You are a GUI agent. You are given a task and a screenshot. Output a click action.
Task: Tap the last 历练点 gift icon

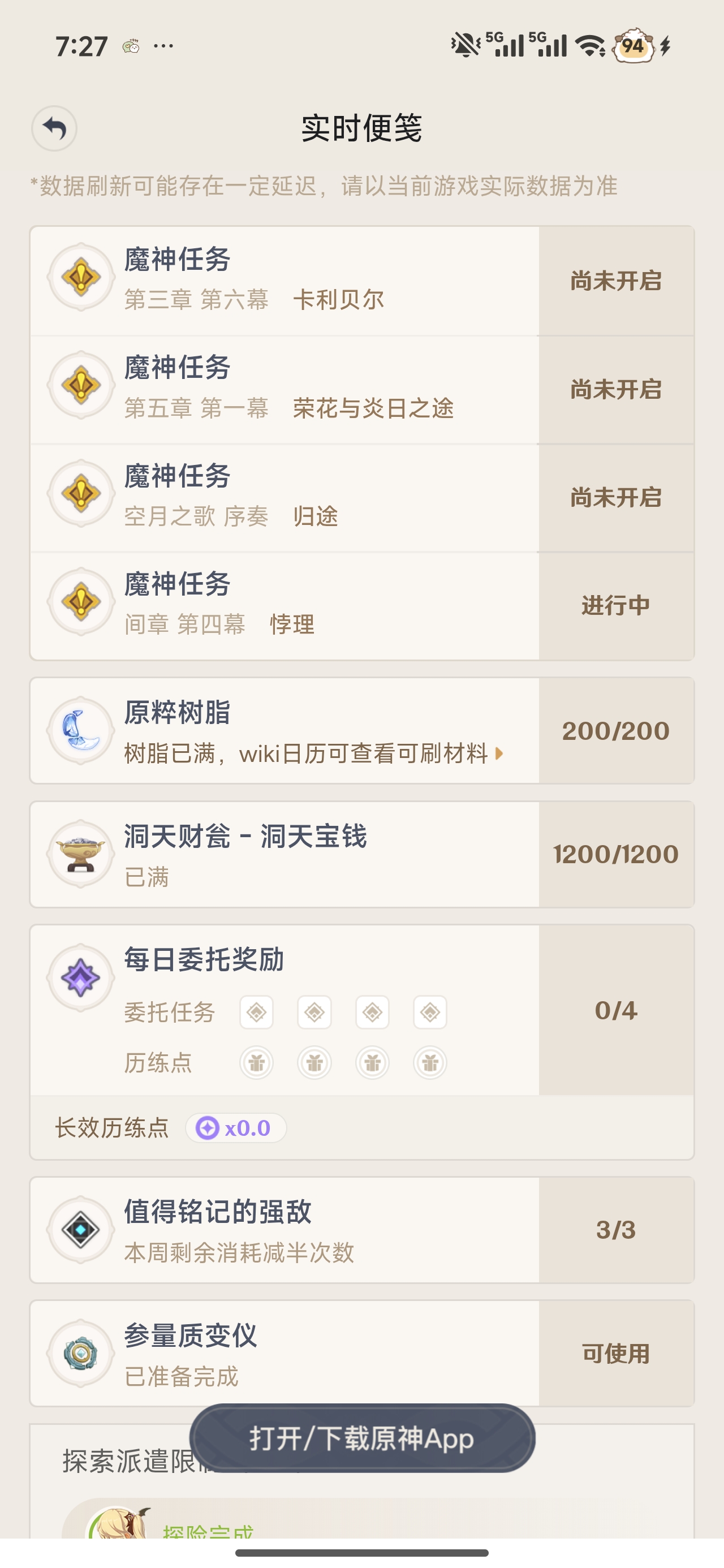tap(430, 1062)
